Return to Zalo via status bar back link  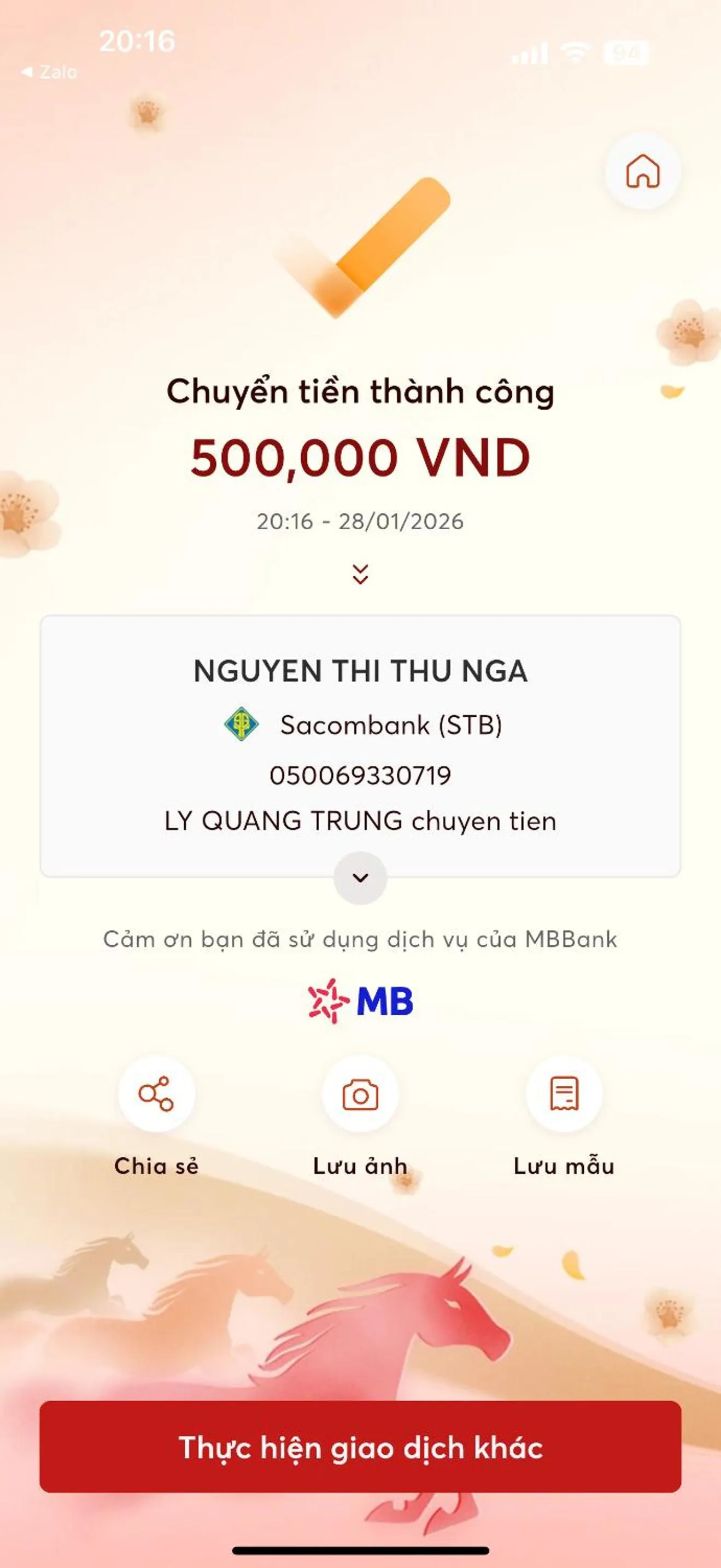coord(50,72)
